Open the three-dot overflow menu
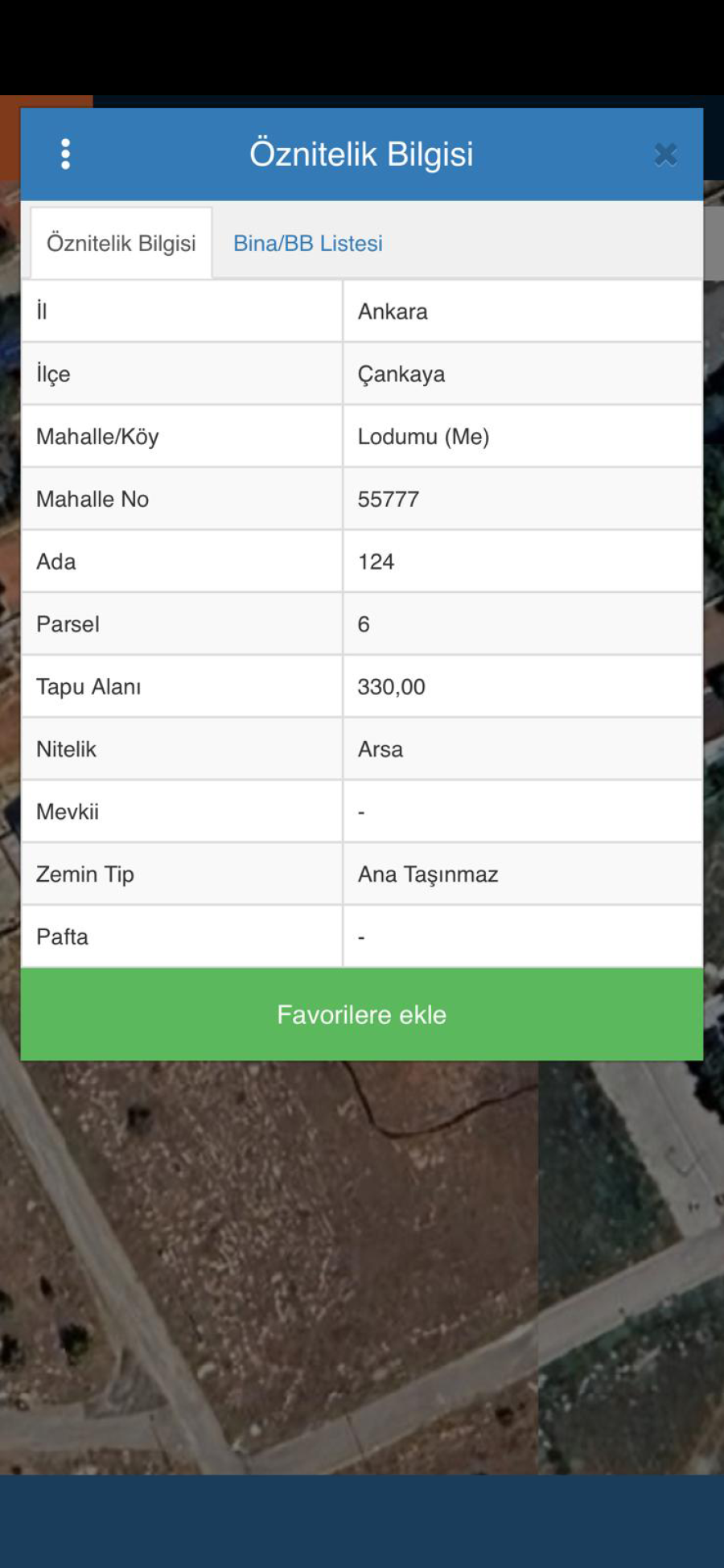The image size is (724, 1568). (65, 154)
